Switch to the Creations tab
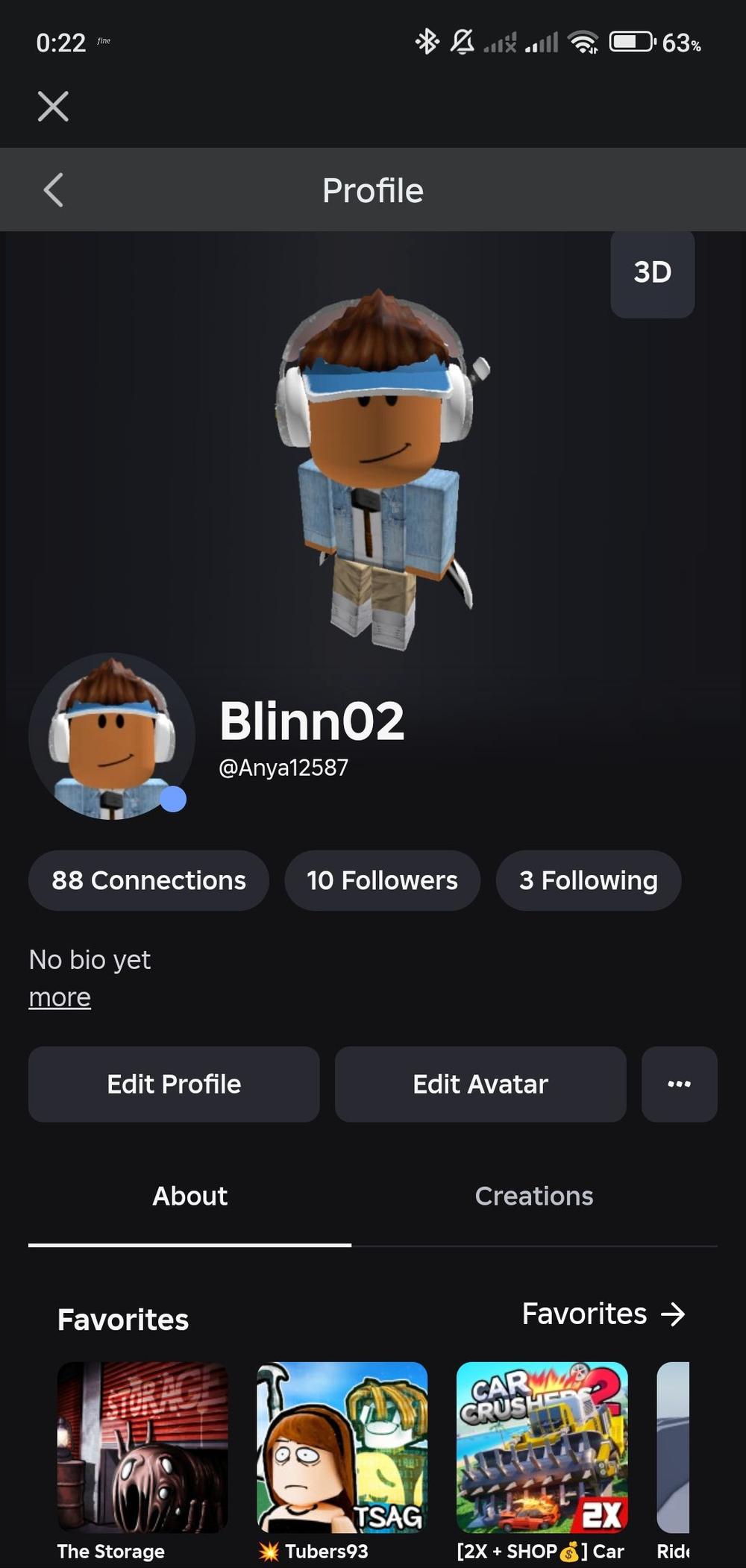Screen dimensions: 746x1568 click(534, 1196)
